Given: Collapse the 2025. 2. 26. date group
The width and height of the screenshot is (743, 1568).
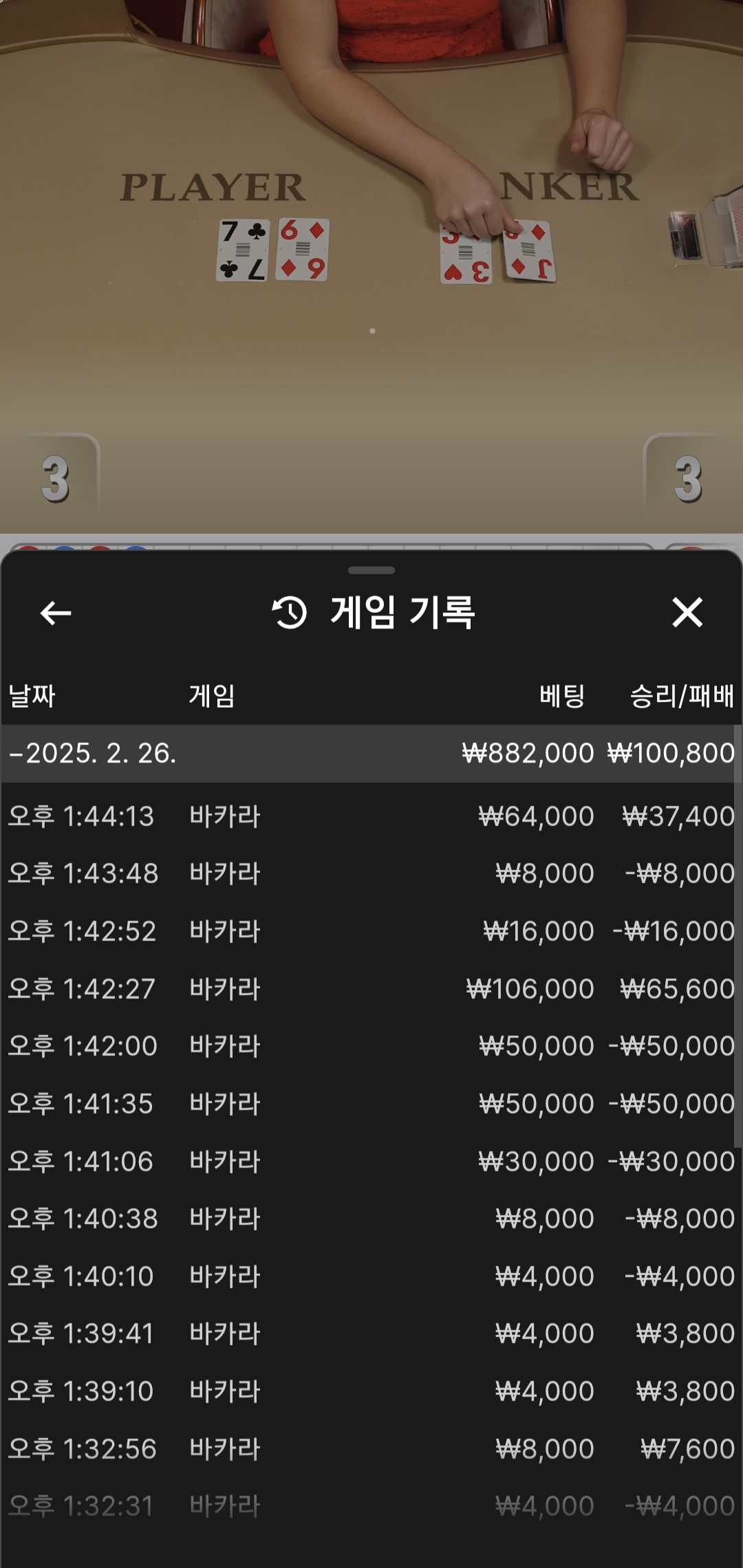Looking at the screenshot, I should pyautogui.click(x=371, y=753).
